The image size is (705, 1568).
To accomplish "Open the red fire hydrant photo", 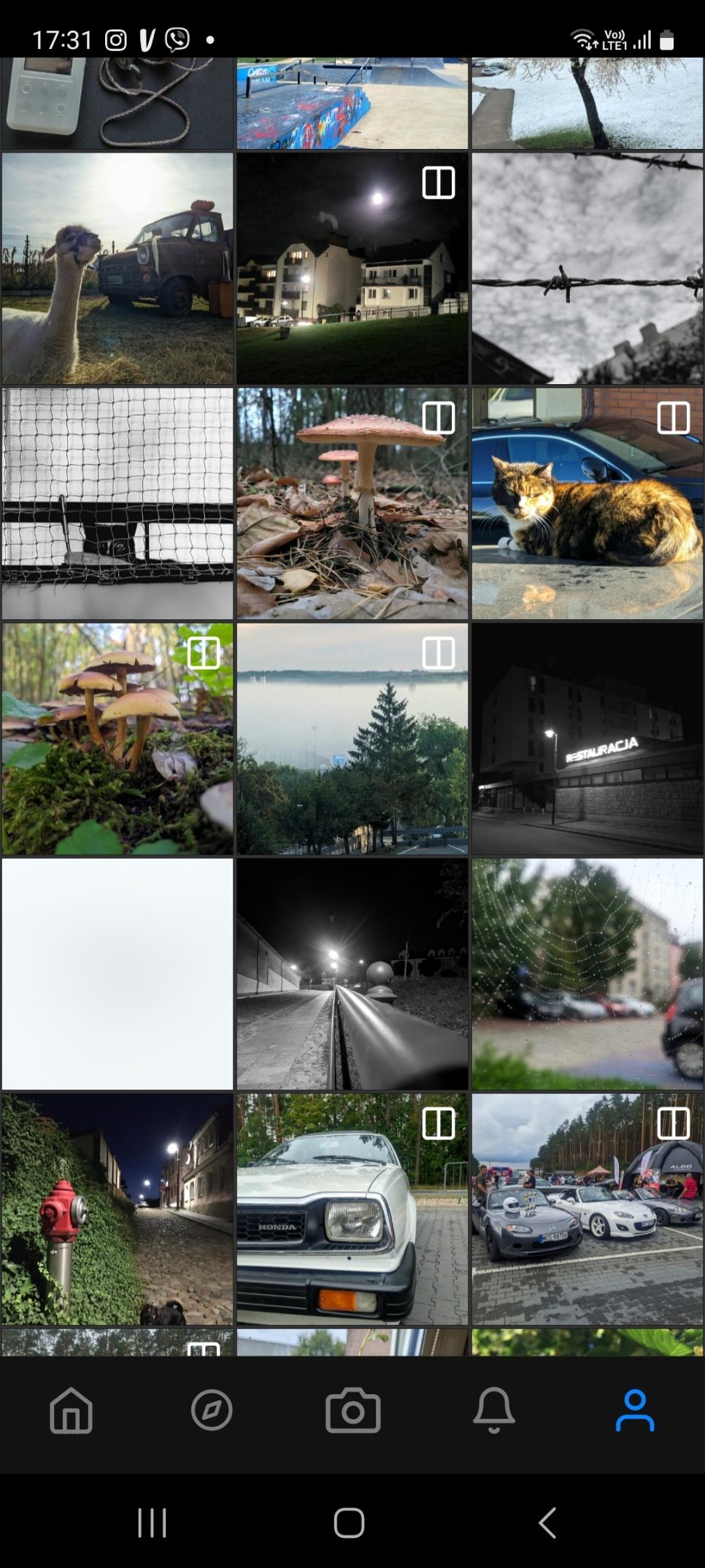I will point(117,1209).
